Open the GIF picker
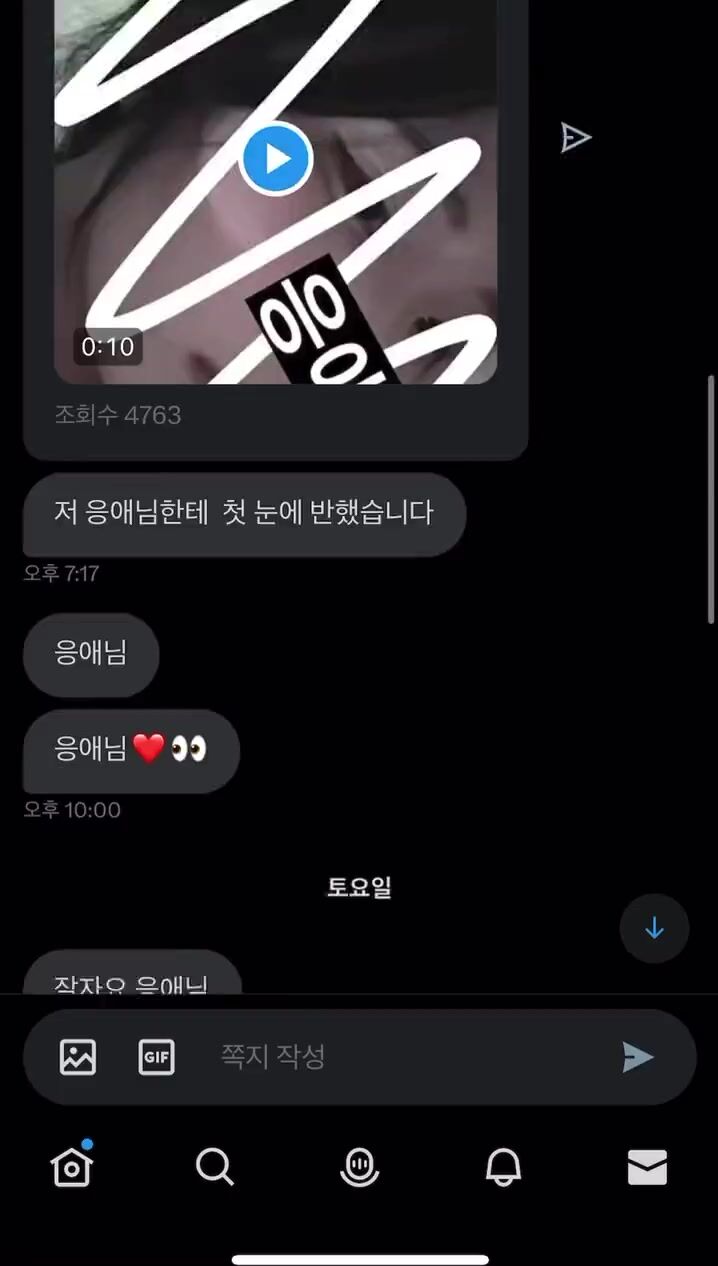This screenshot has width=718, height=1266. 156,1057
